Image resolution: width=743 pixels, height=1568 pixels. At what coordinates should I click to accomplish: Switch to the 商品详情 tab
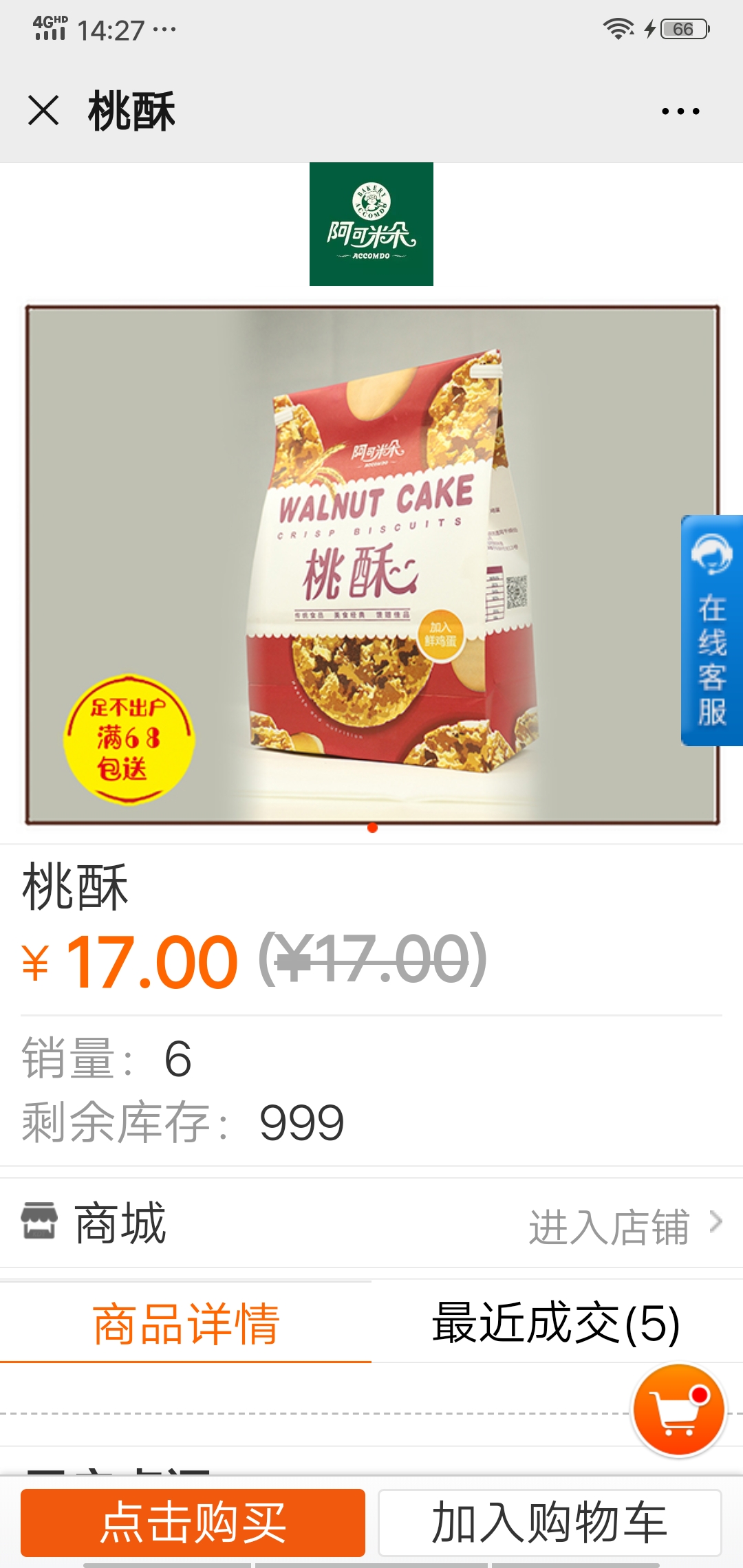[186, 1322]
